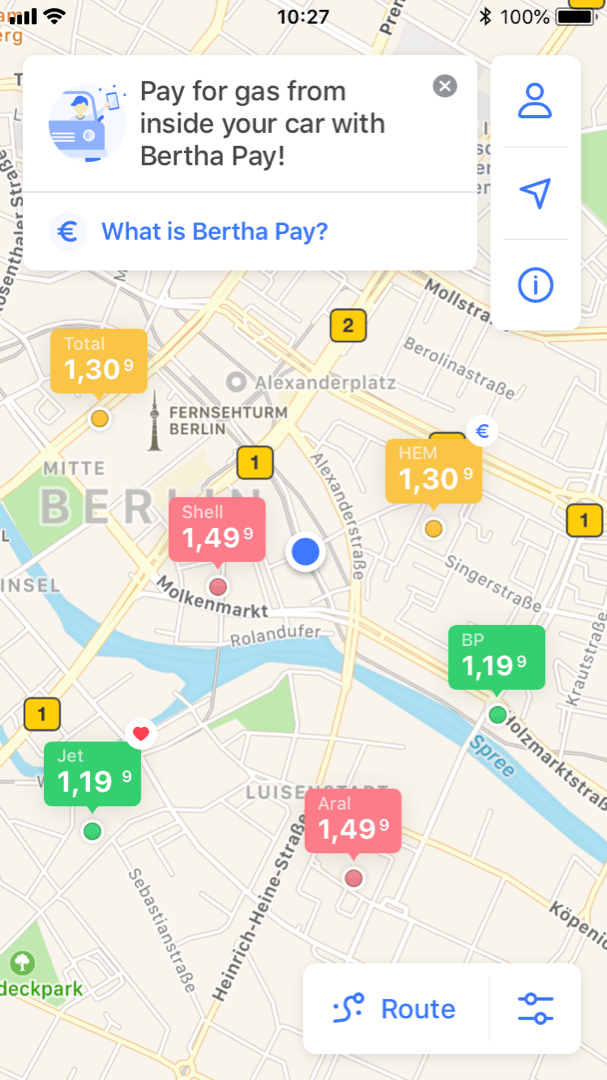This screenshot has width=607, height=1080.
Task: Open the "What is Bertha Pay?" link
Action: pyautogui.click(x=214, y=232)
